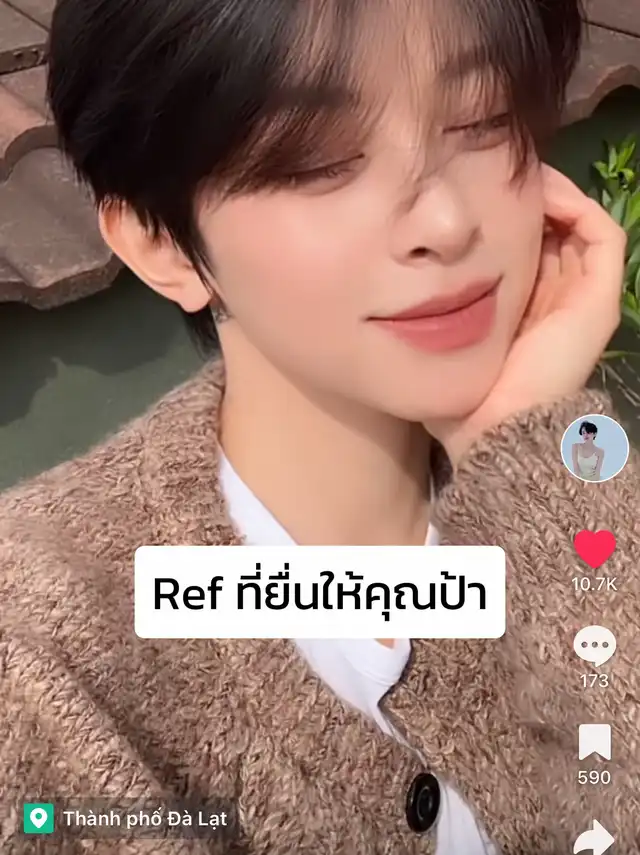Like this video with the heart
Screen dimensions: 640x855
pyautogui.click(x=595, y=550)
